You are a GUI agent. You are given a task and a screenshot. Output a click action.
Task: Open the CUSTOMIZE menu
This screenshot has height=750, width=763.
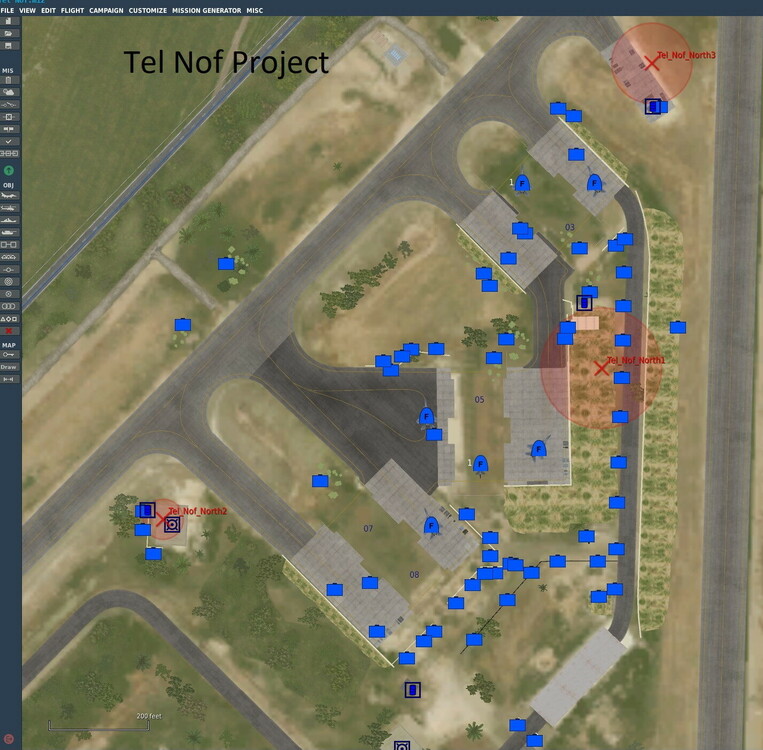[147, 10]
